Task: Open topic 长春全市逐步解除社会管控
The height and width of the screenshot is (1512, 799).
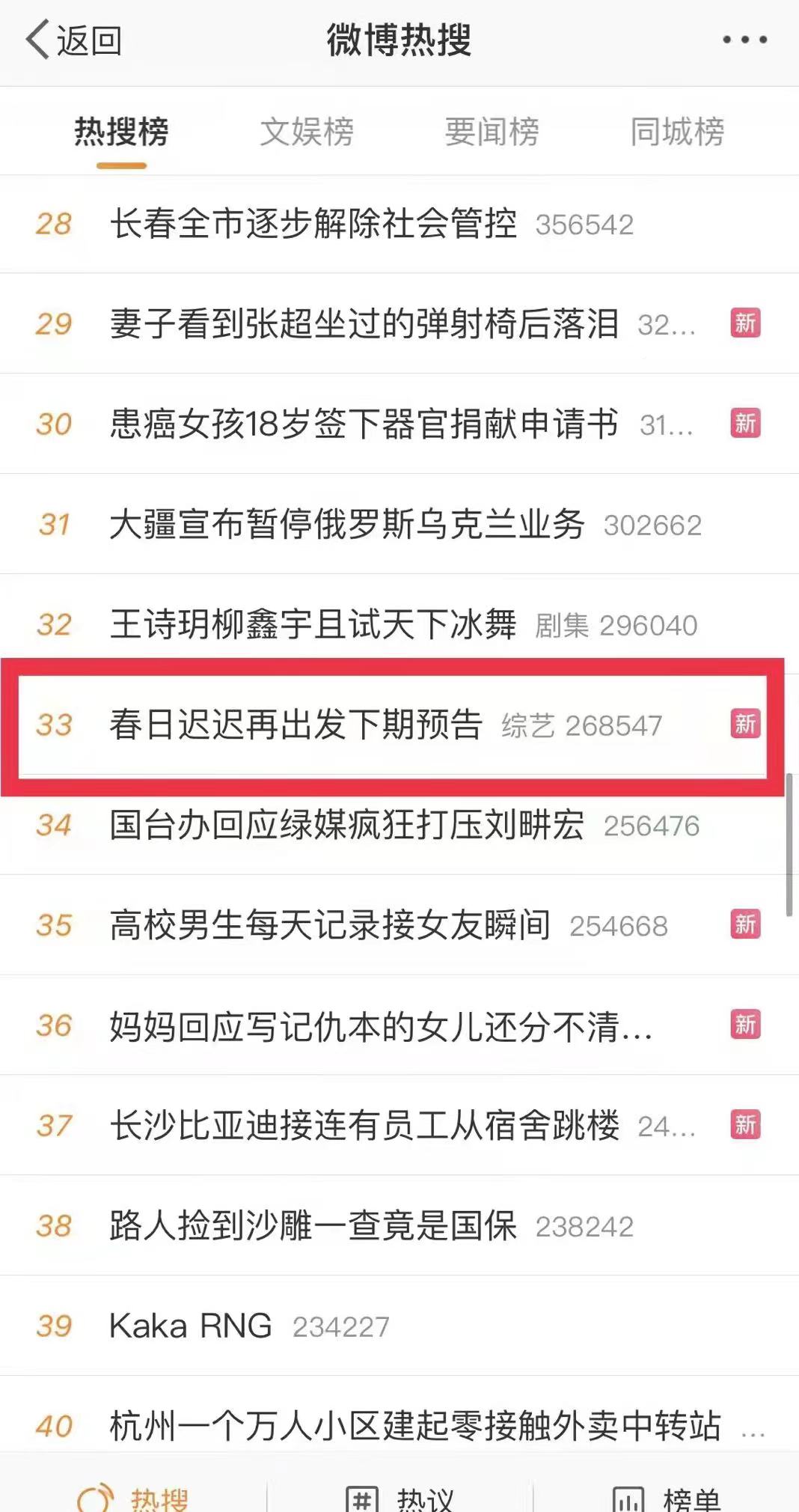Action: click(313, 224)
